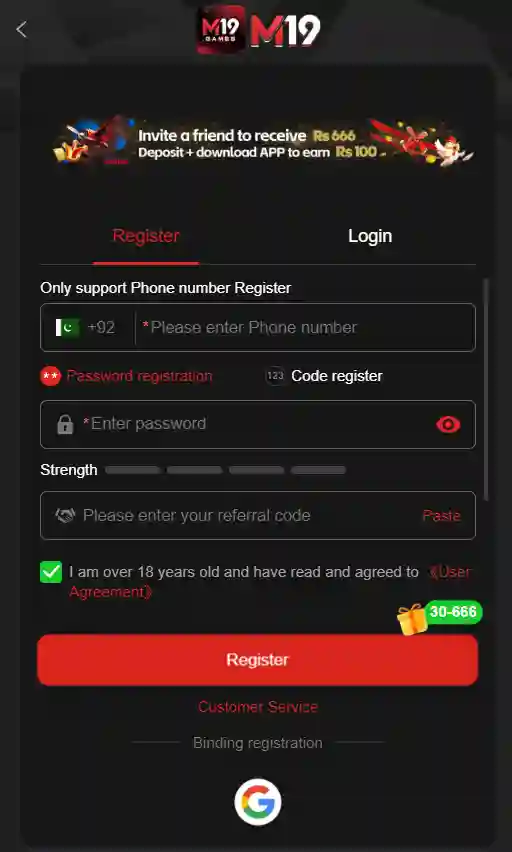Viewport: 512px width, 852px height.
Task: Open the 30-666 gift bonus badge
Action: point(439,618)
